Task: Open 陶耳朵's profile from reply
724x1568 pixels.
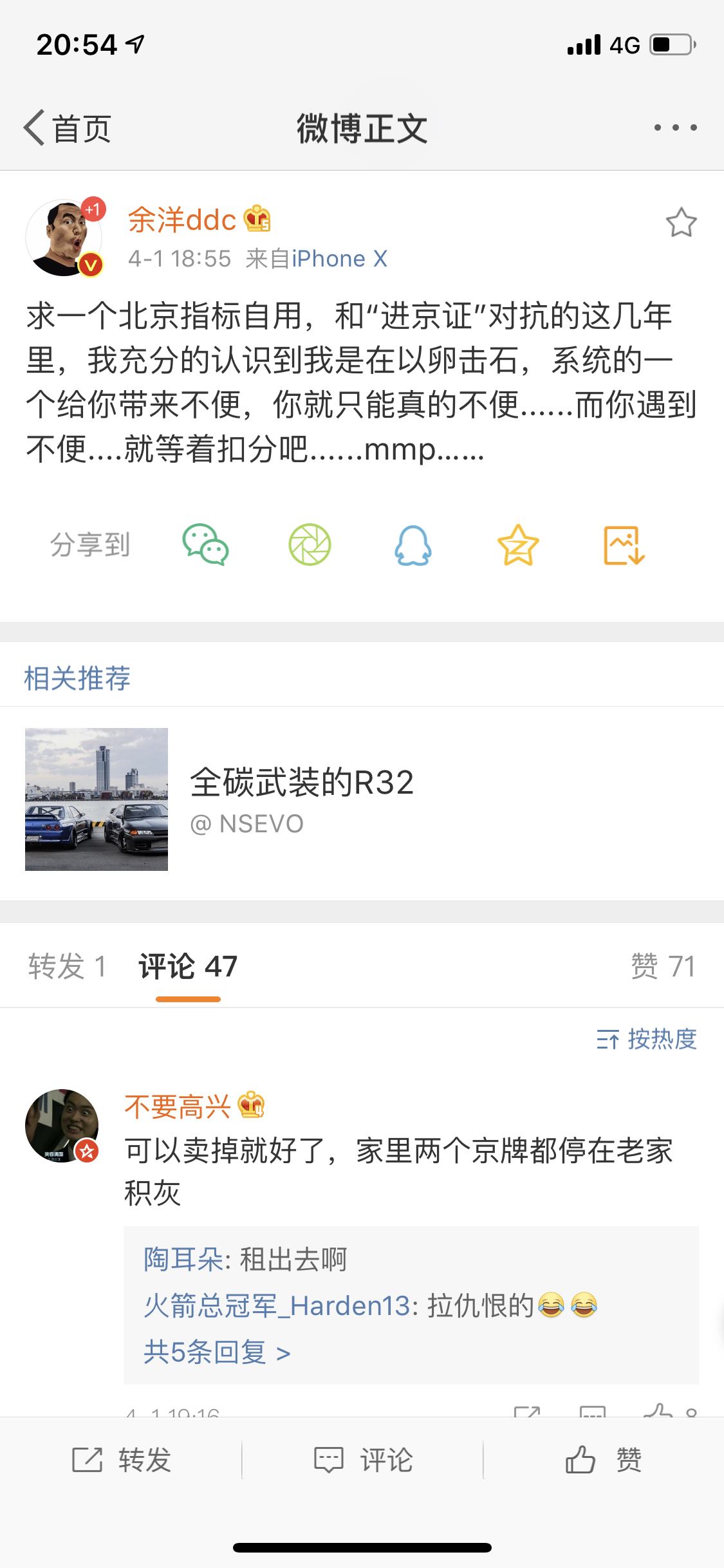Action: click(x=183, y=1260)
